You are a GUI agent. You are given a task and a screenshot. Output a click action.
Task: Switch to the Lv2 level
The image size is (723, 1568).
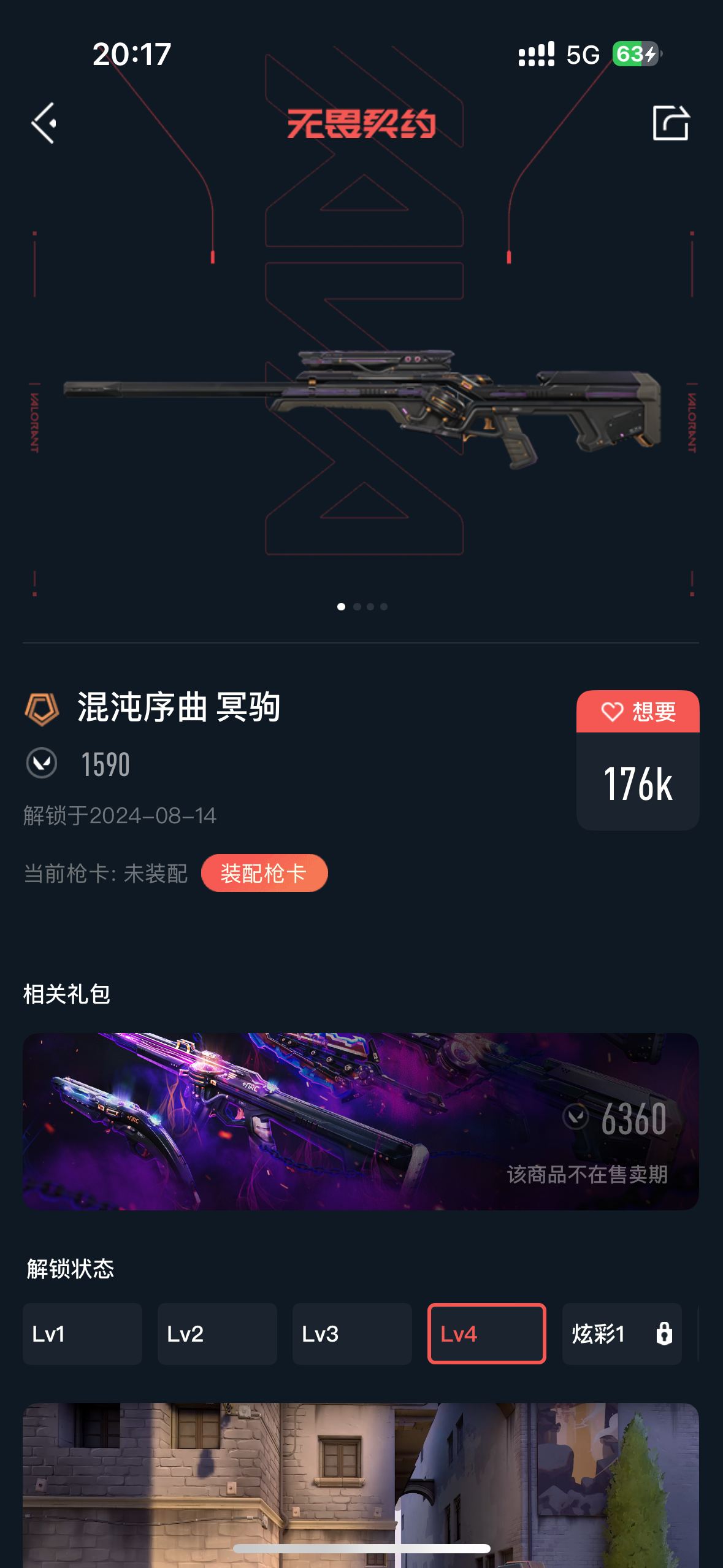coord(217,1334)
